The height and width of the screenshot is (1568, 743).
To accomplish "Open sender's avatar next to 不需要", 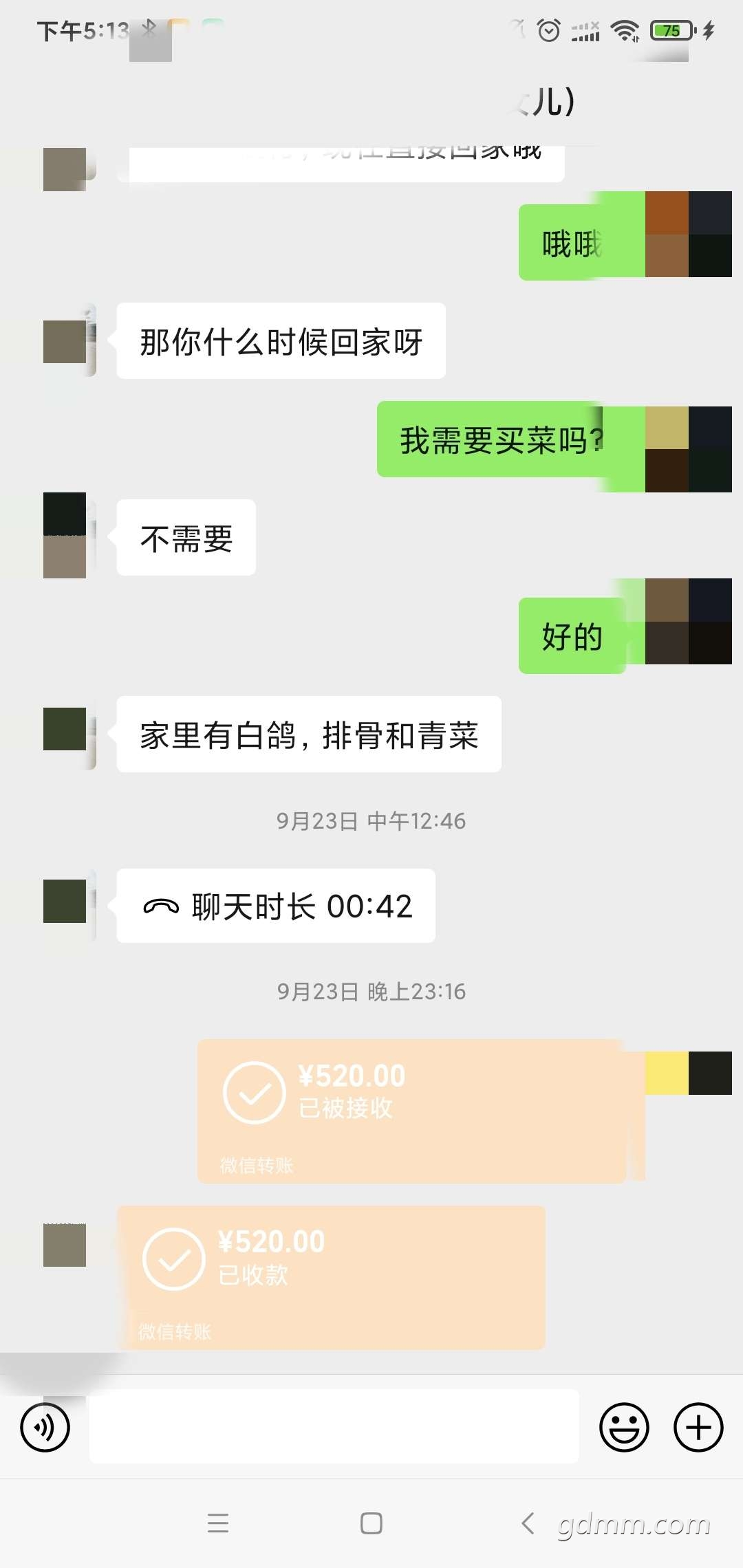I will (65, 536).
